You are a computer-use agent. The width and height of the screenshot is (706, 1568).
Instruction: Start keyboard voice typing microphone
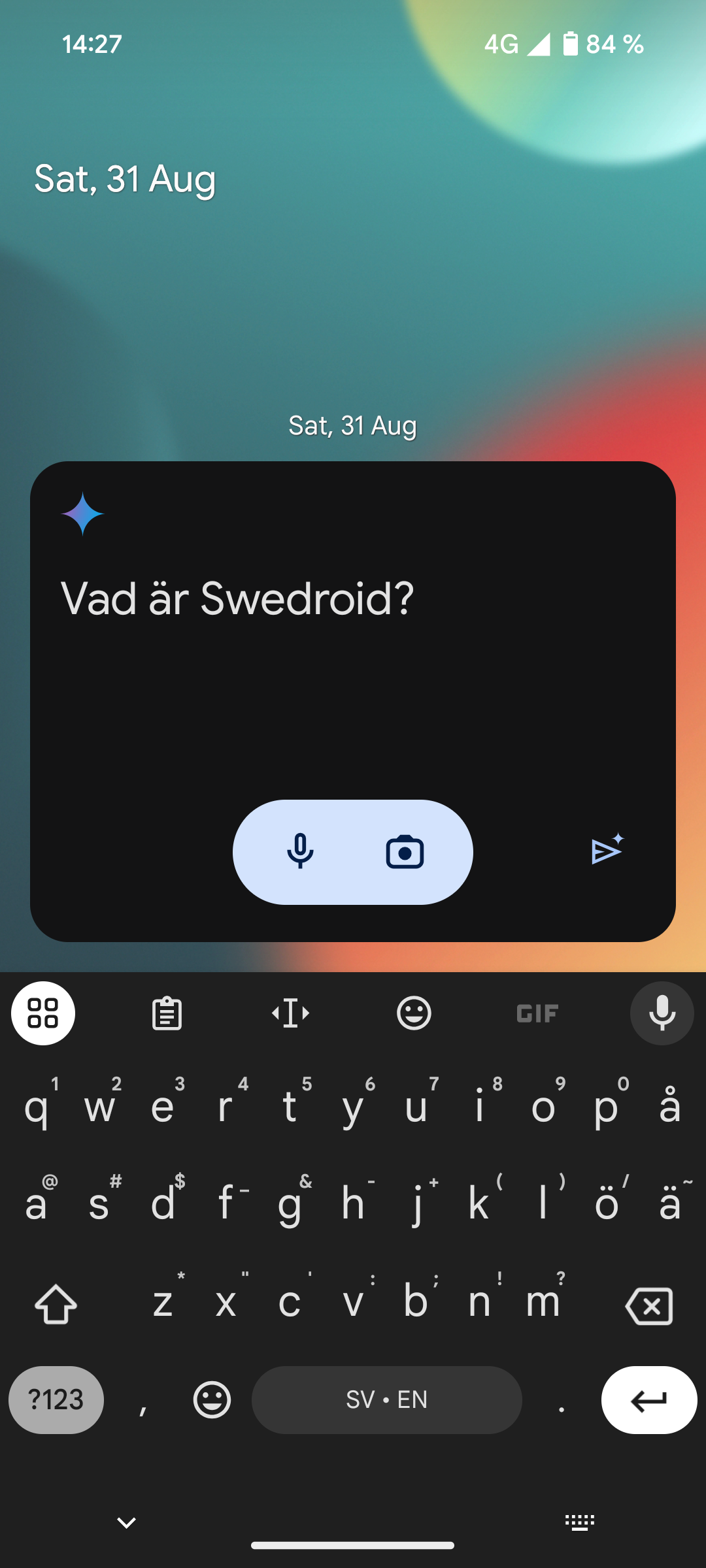pos(662,1013)
